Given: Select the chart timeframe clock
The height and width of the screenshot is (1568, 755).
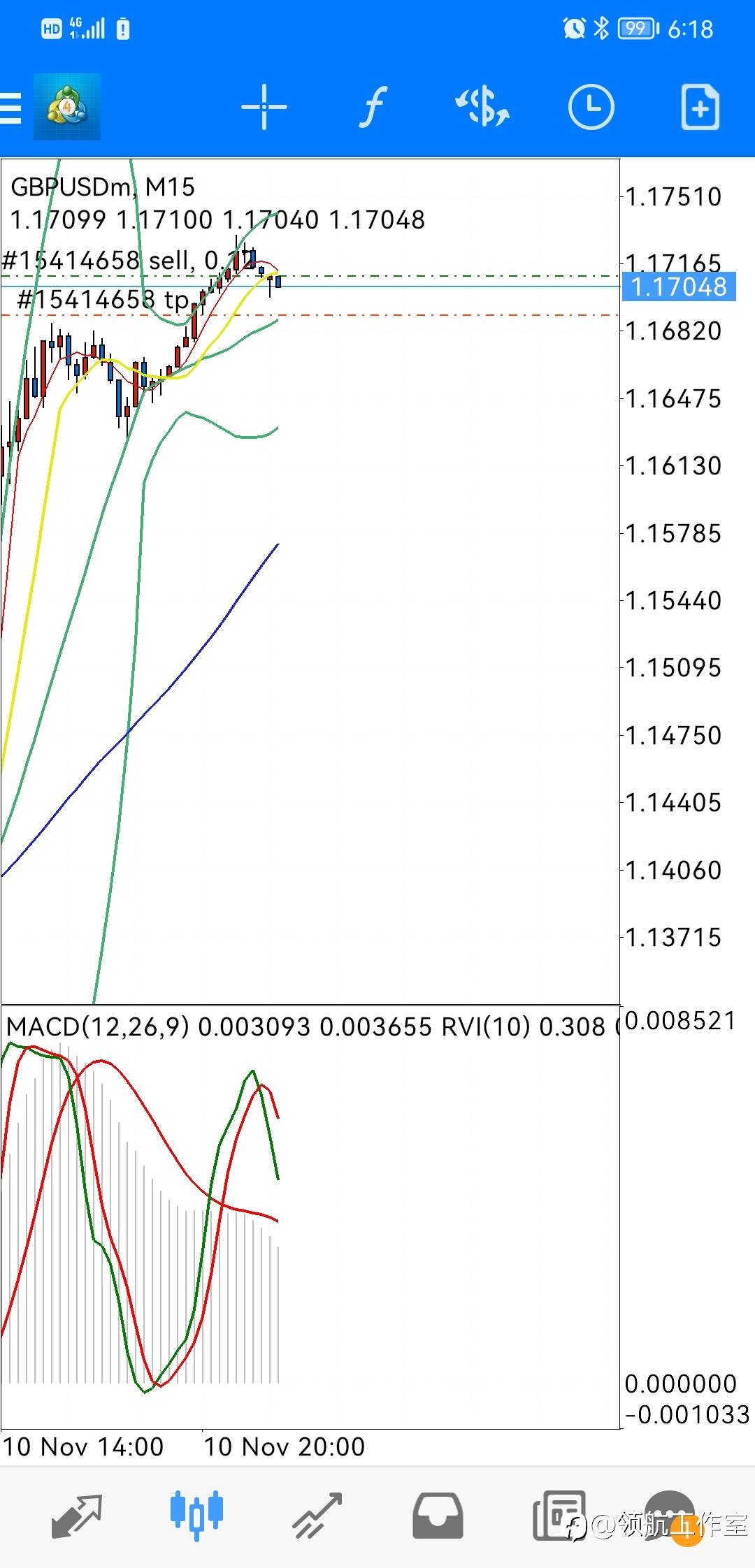Looking at the screenshot, I should (x=591, y=107).
